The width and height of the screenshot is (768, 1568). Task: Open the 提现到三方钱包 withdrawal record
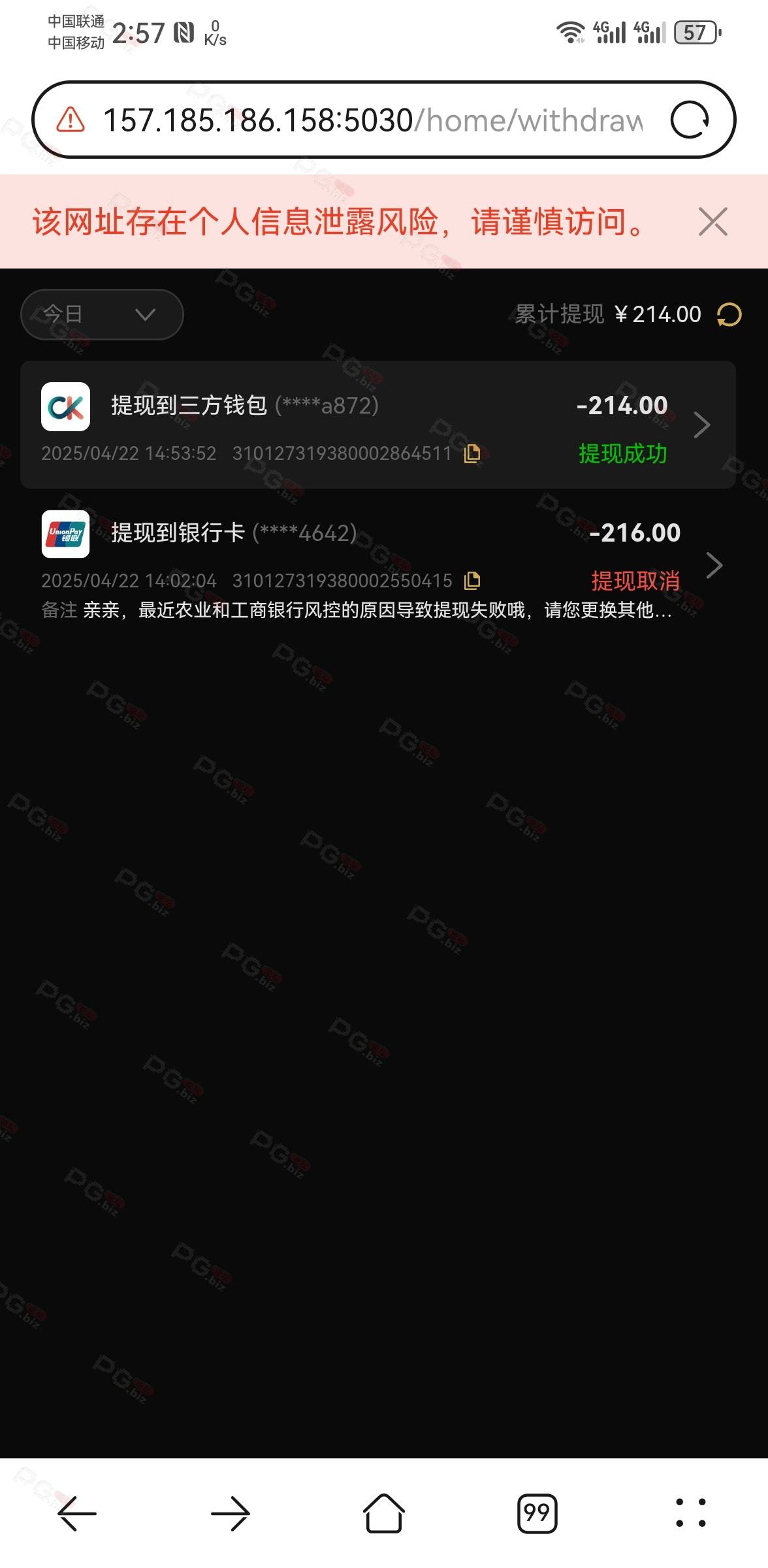377,425
